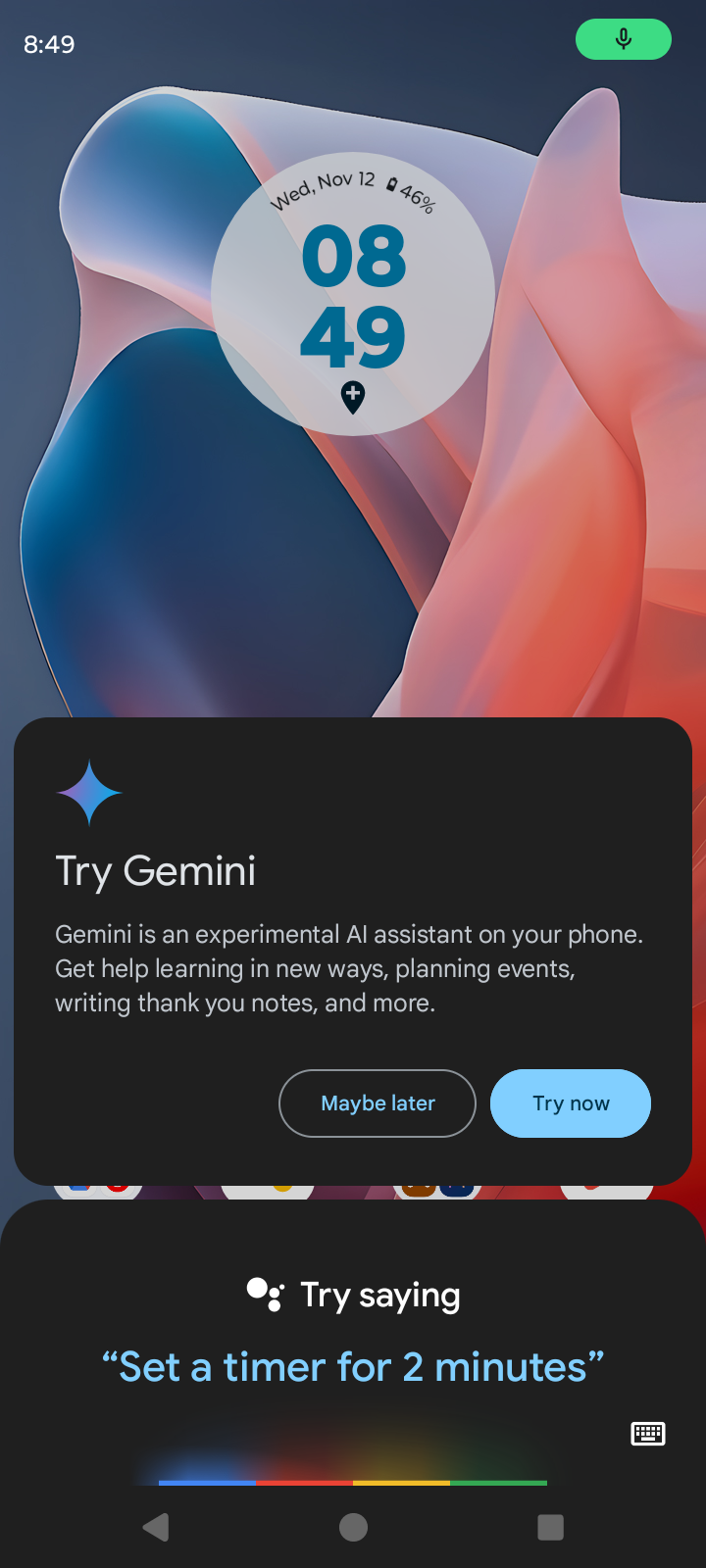Add location on the clock widget
706x1568 pixels.
pos(353,397)
